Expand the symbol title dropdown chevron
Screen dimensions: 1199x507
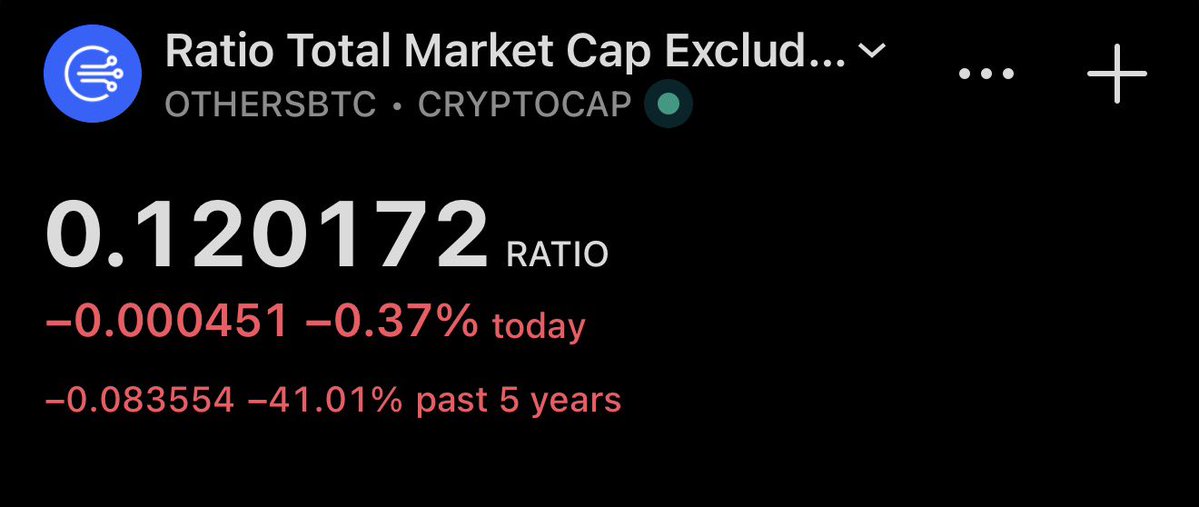873,51
